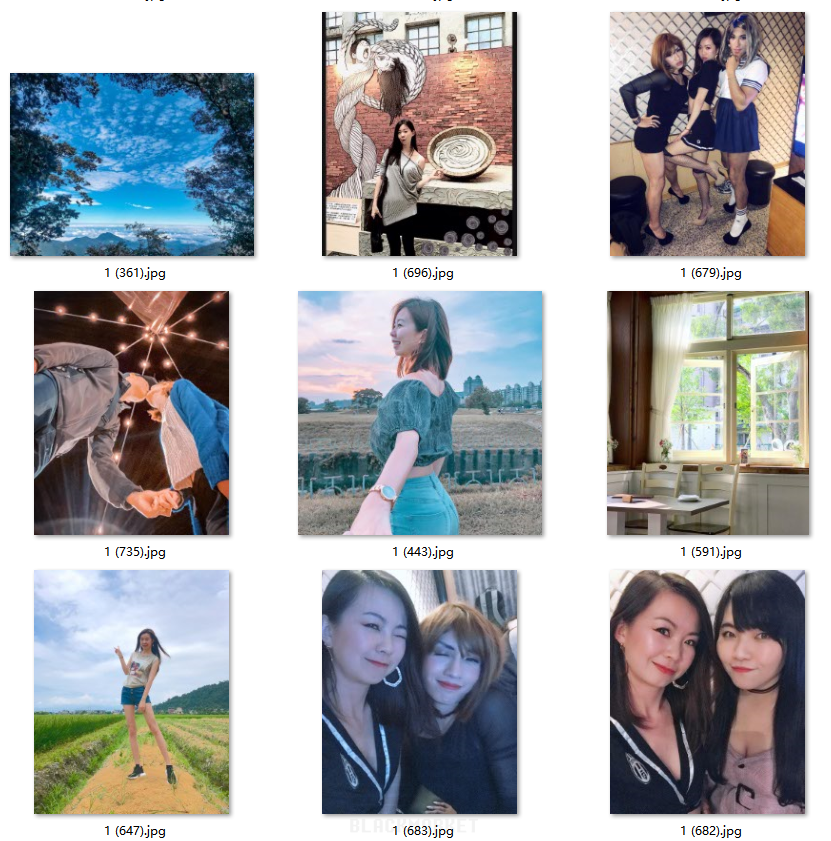The image size is (831, 841).
Task: Open the picture 1 (443).jpg
Action: 419,412
